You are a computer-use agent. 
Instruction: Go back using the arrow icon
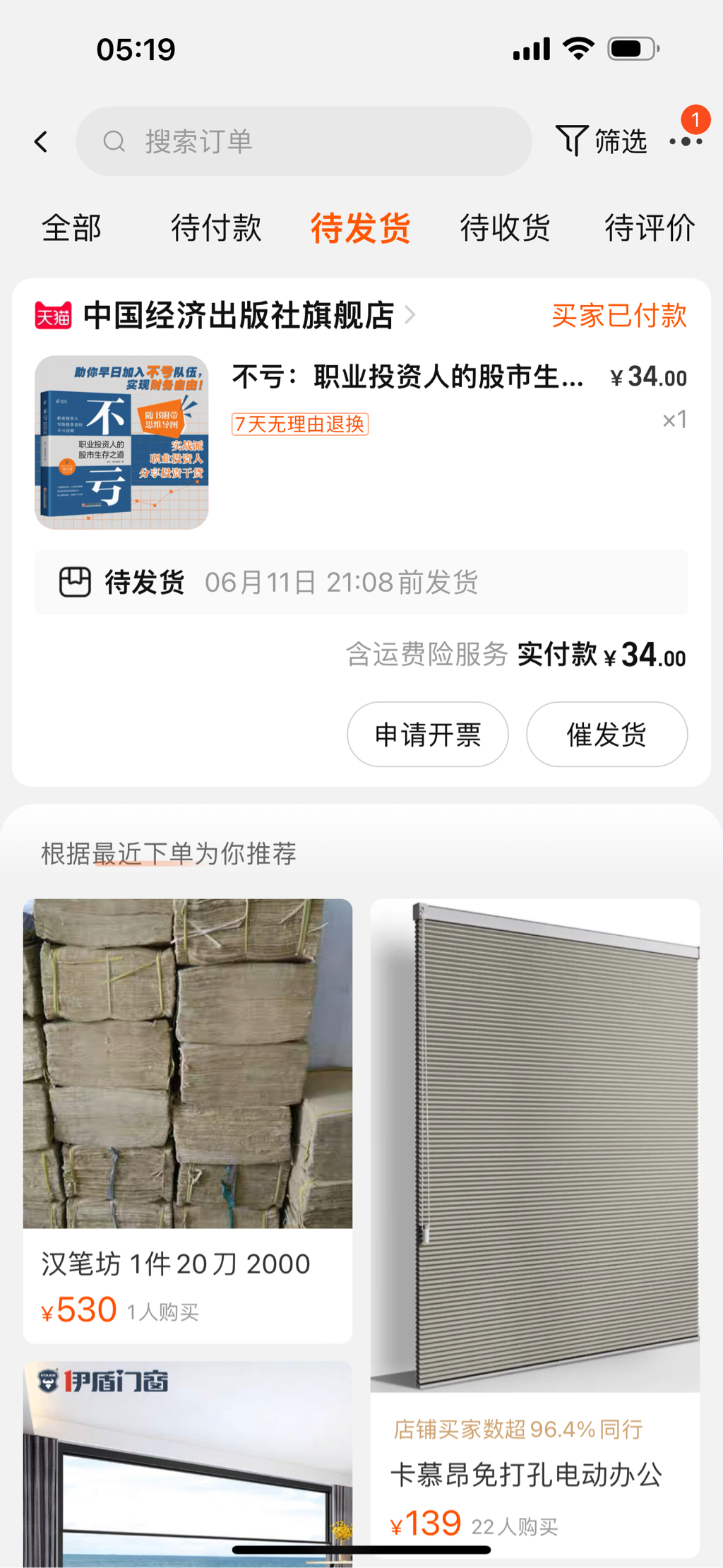[x=41, y=142]
